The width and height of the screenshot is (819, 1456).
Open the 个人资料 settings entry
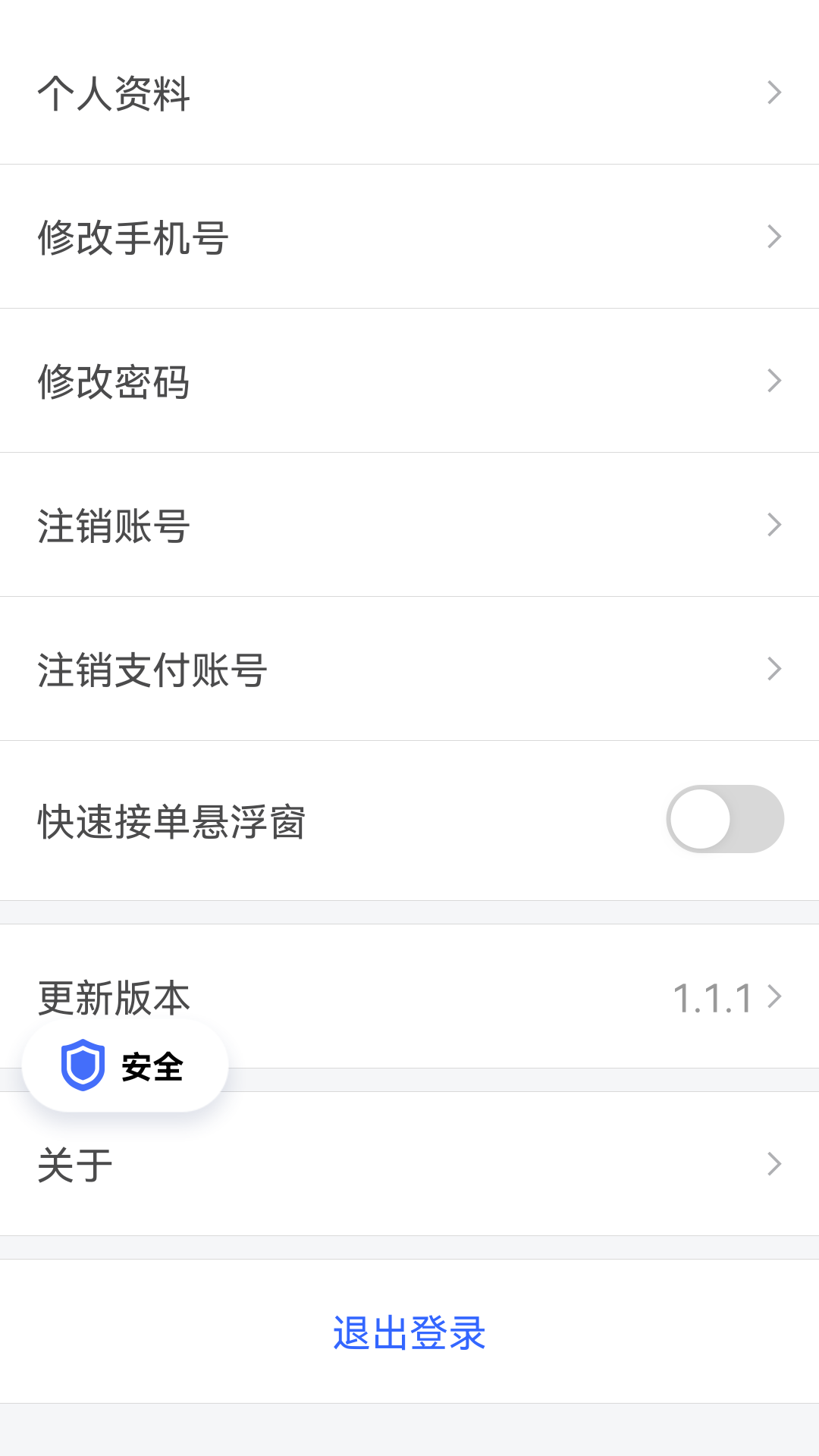point(409,92)
